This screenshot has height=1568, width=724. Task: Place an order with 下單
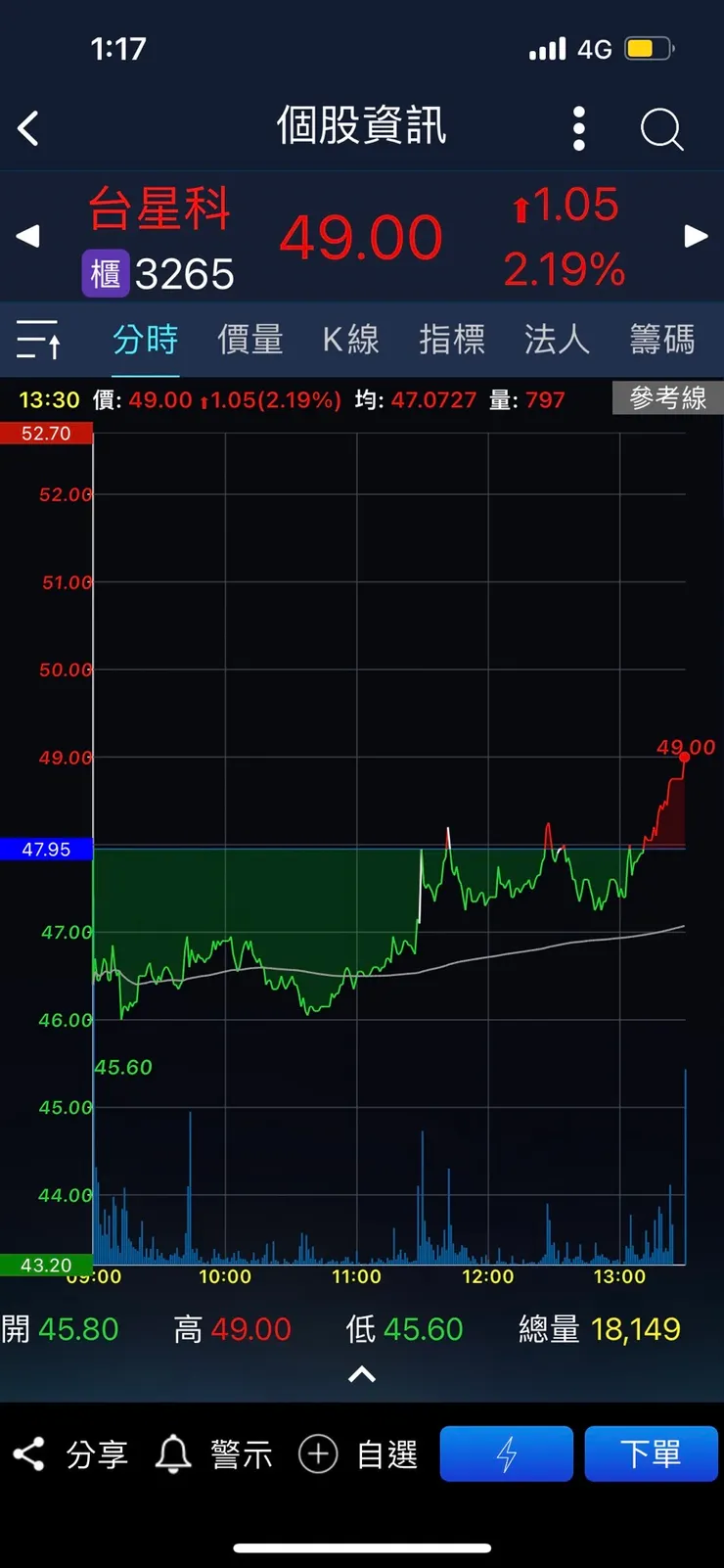pos(652,1453)
